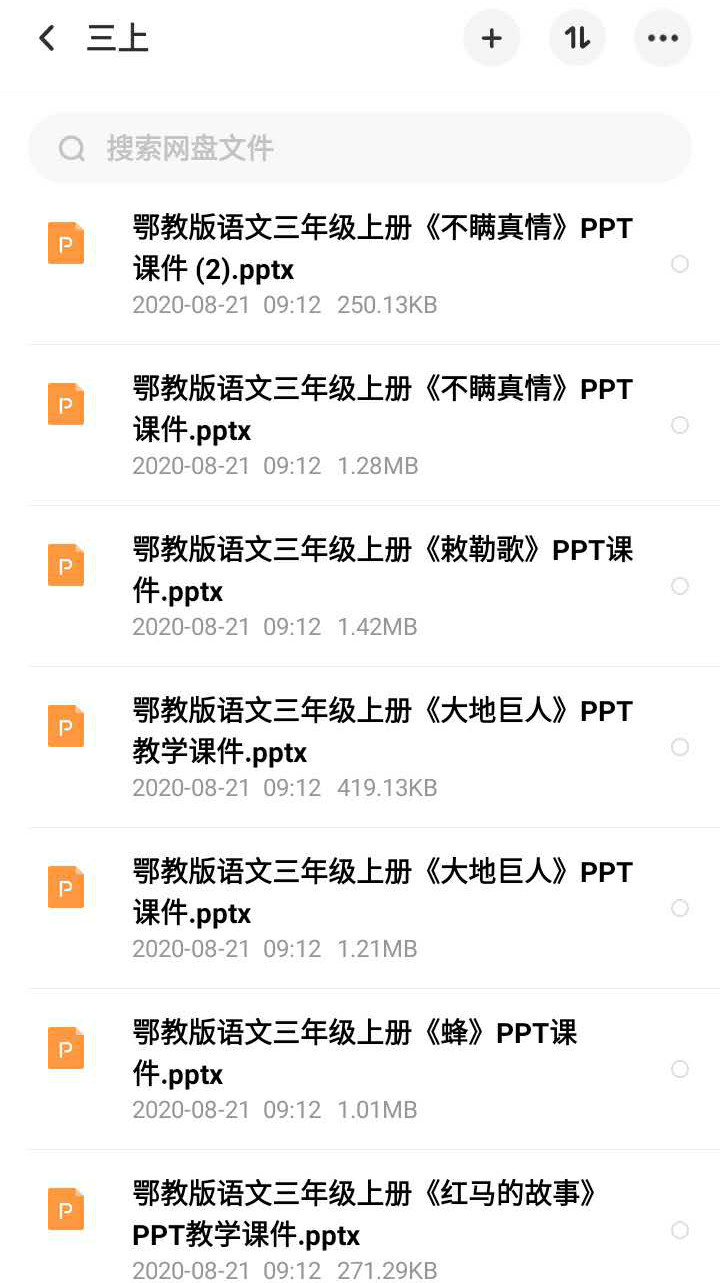Select the 419.13KB 《大地巨人》 file circle

pos(680,747)
